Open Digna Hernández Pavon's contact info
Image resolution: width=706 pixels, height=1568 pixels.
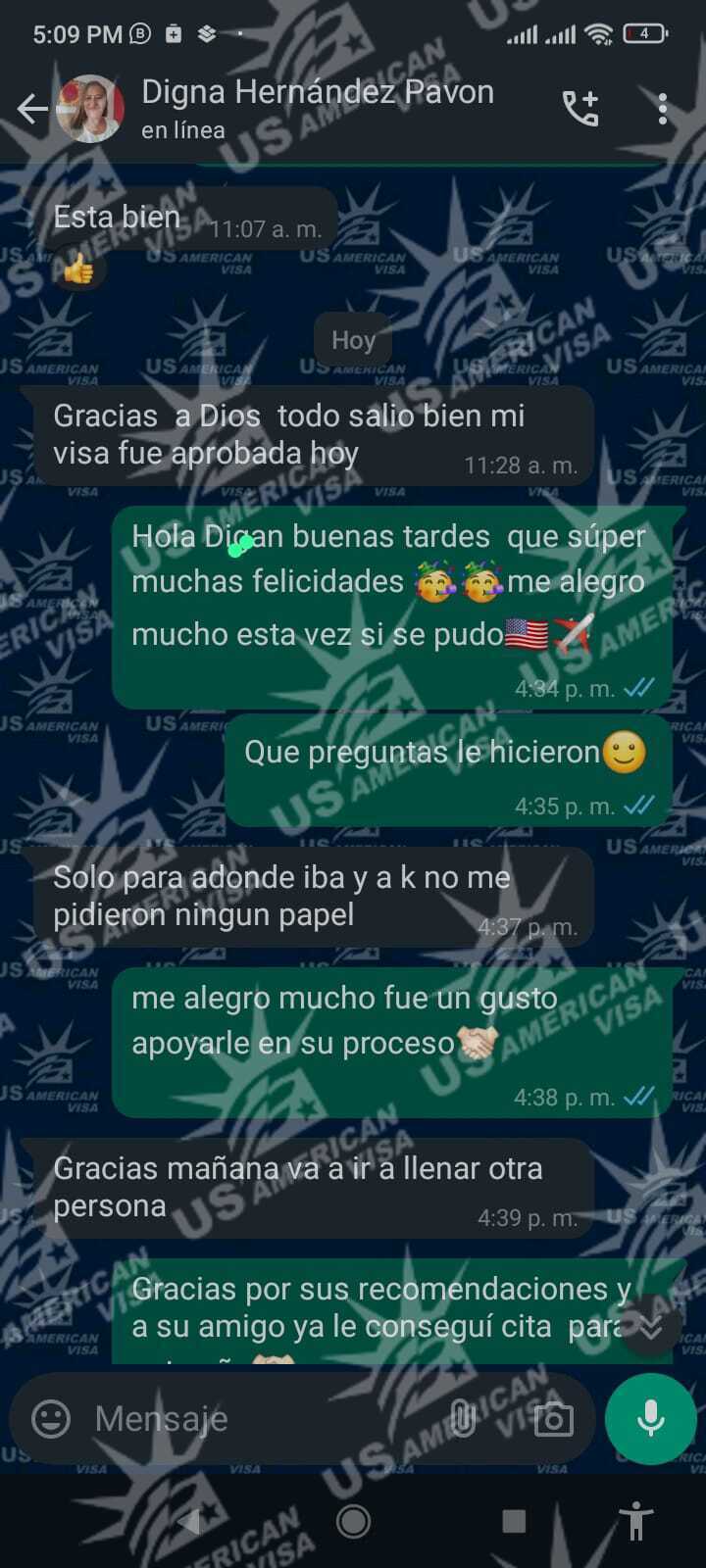(317, 108)
